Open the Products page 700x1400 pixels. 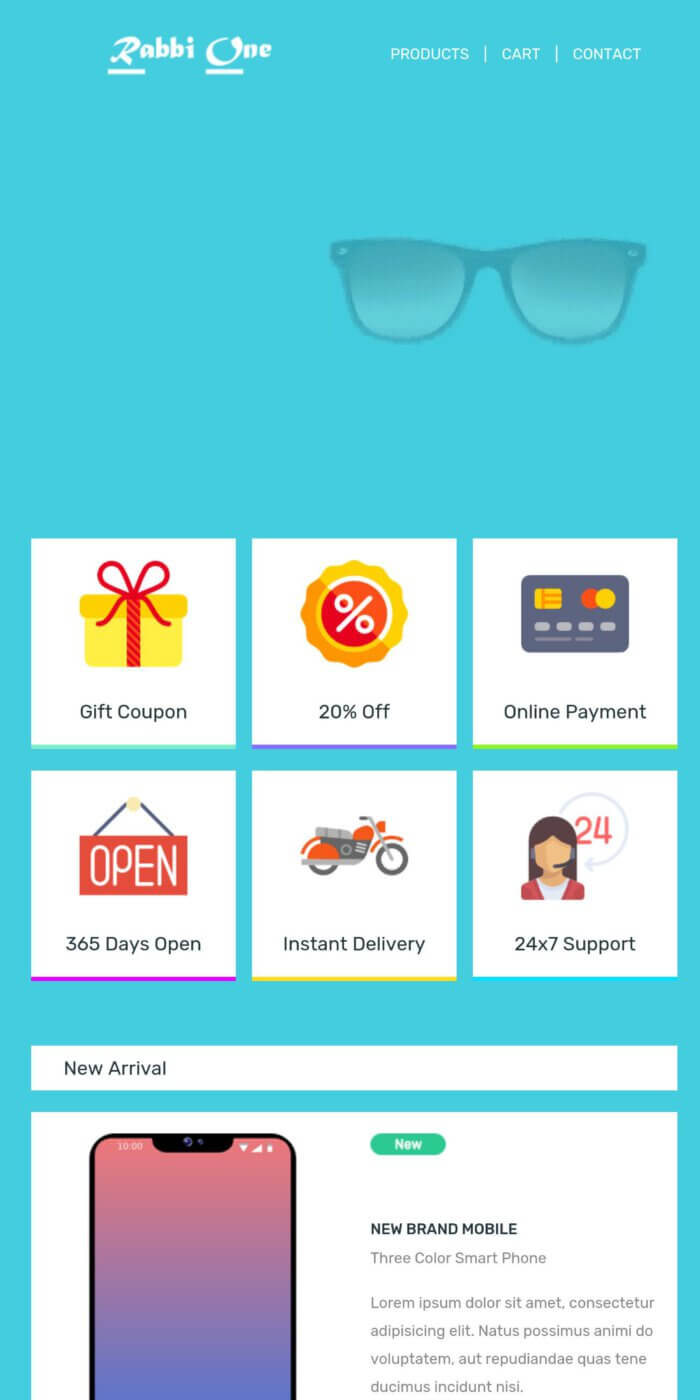pos(429,54)
